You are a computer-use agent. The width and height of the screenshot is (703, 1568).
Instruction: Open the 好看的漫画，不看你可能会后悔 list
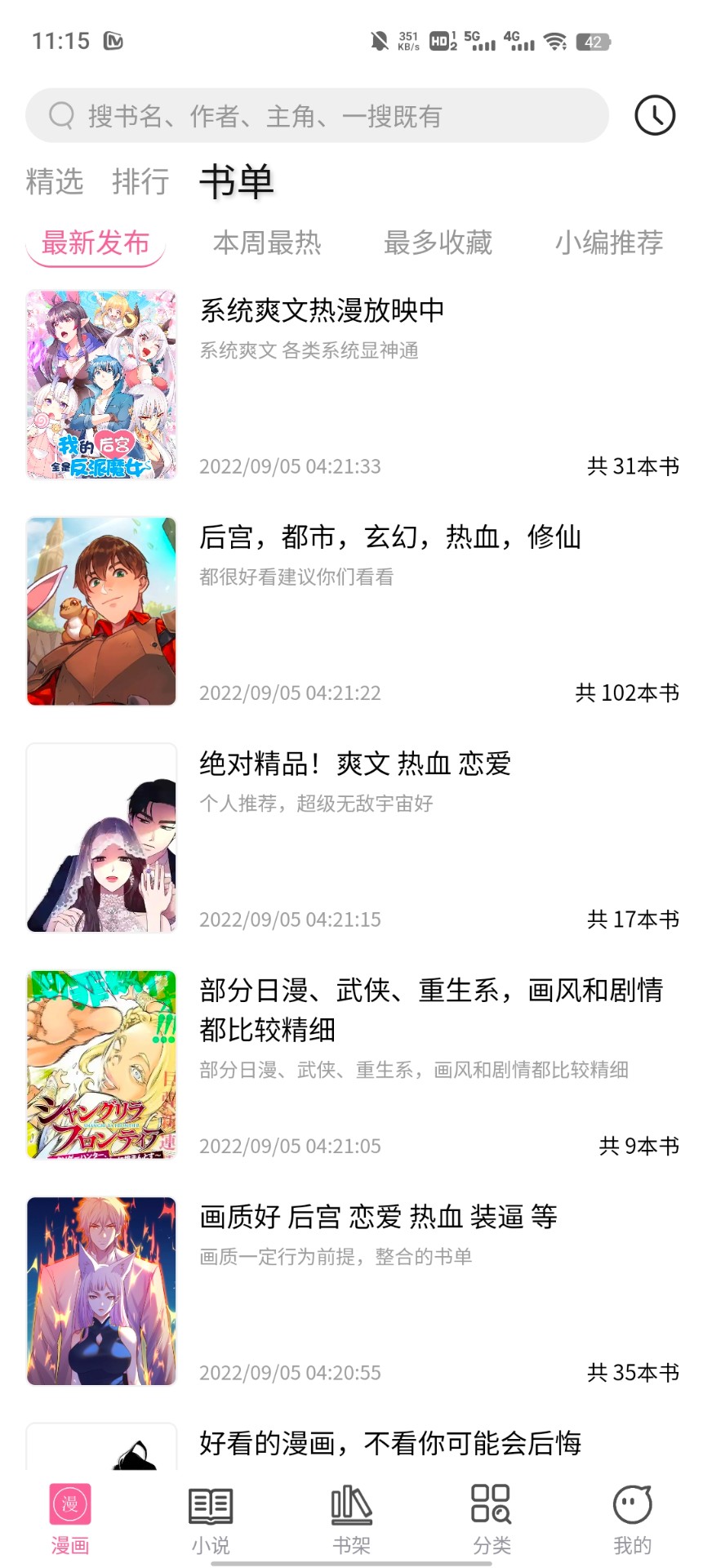[352, 1446]
